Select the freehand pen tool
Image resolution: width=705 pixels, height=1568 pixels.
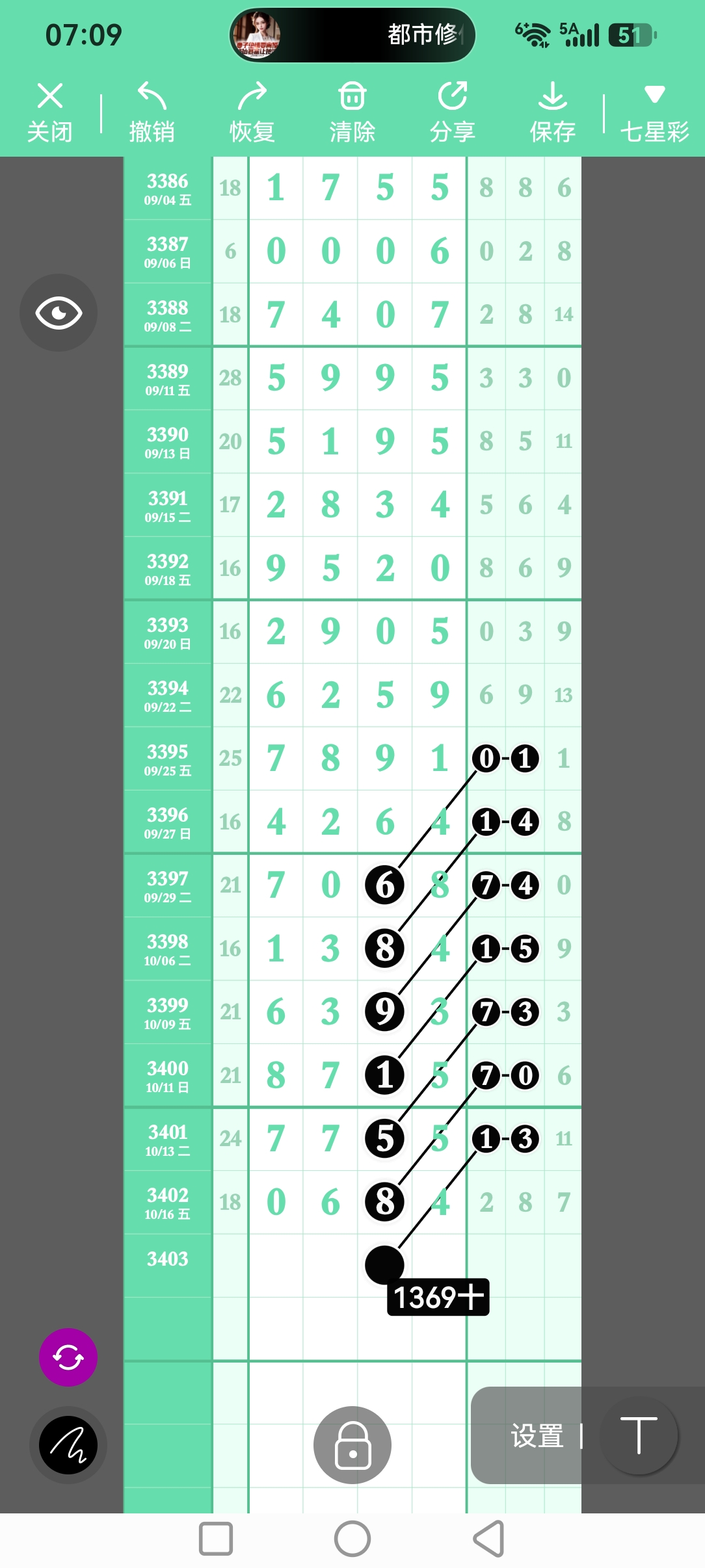click(68, 1445)
